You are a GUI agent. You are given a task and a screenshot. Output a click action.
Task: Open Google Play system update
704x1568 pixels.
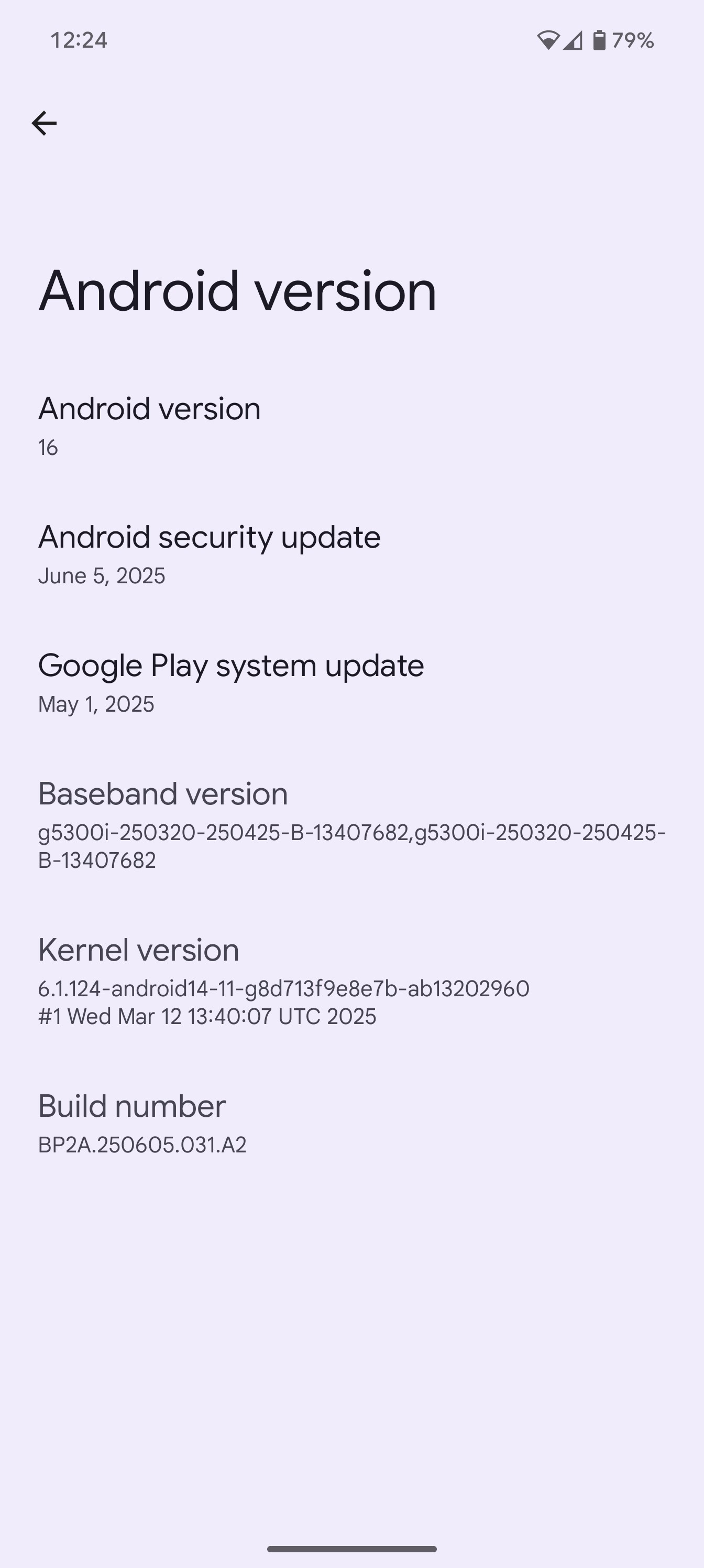[351, 683]
